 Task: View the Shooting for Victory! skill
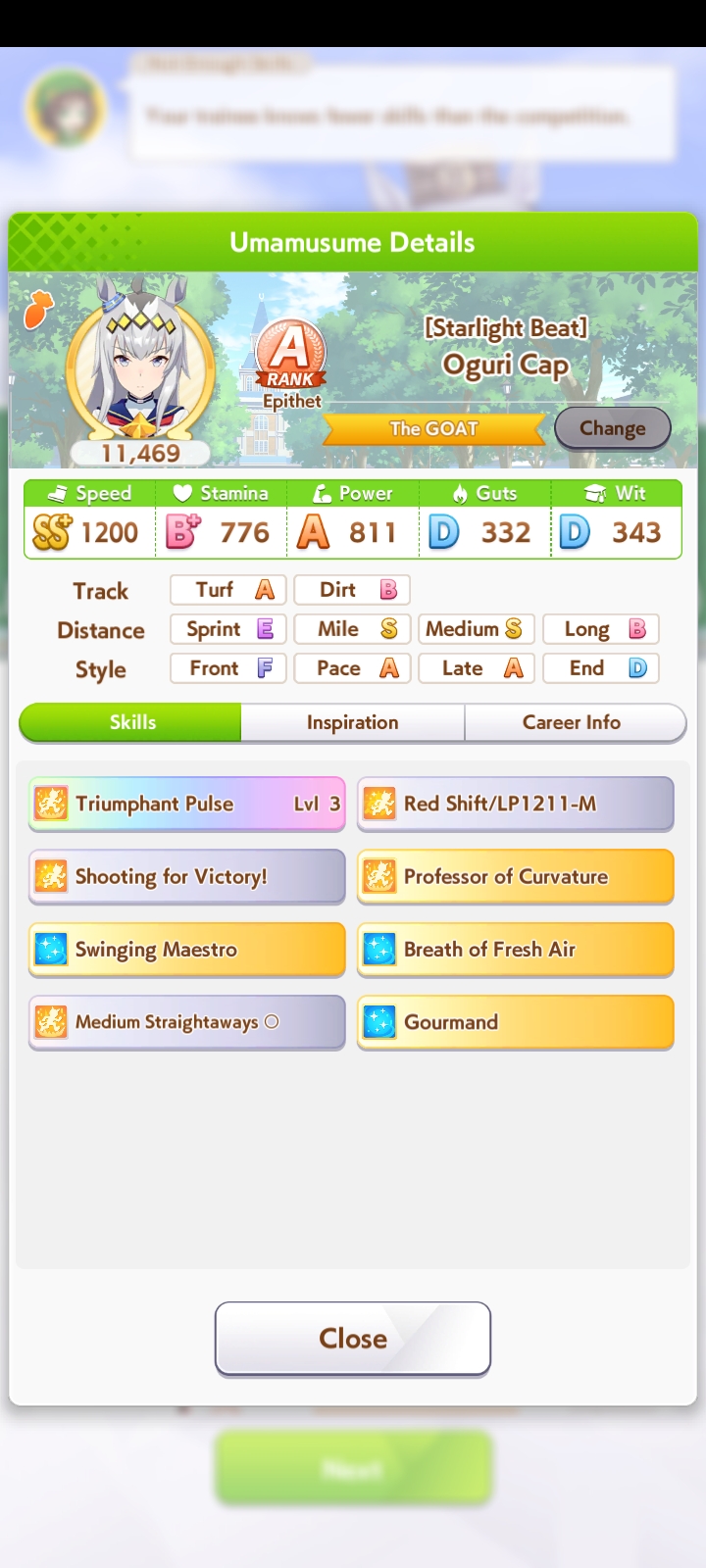click(186, 876)
